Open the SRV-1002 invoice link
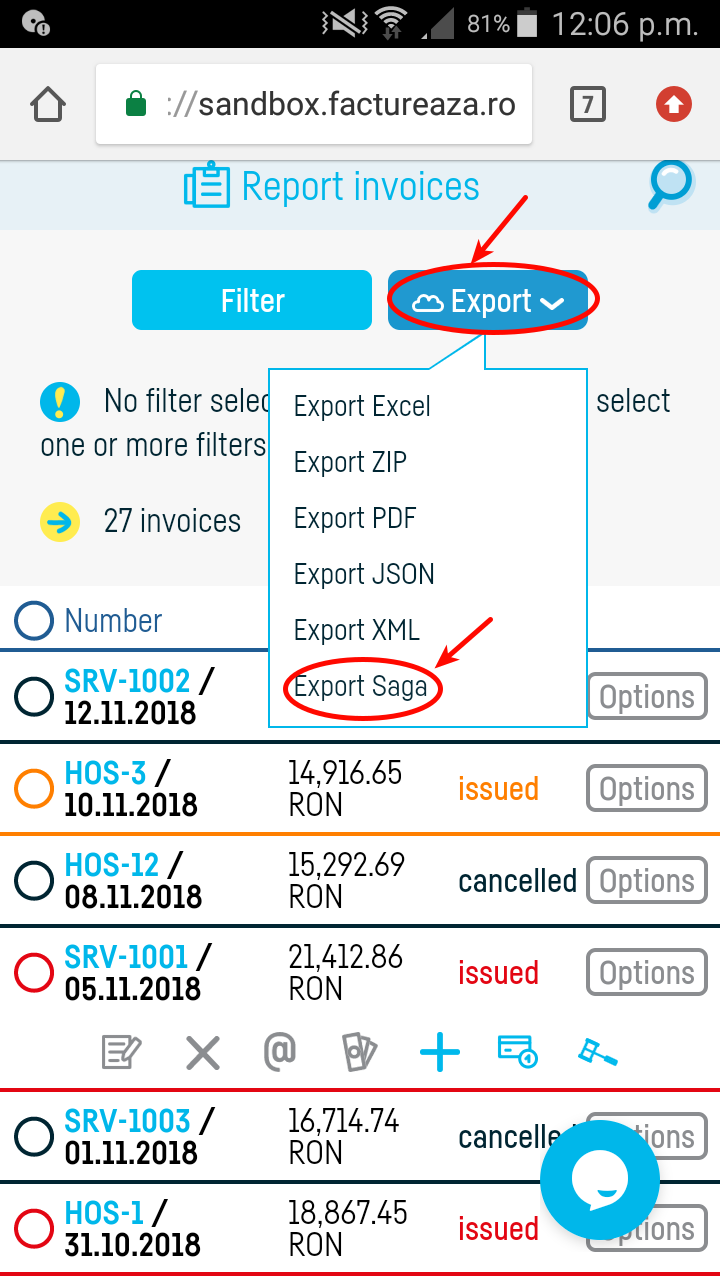 coord(127,681)
